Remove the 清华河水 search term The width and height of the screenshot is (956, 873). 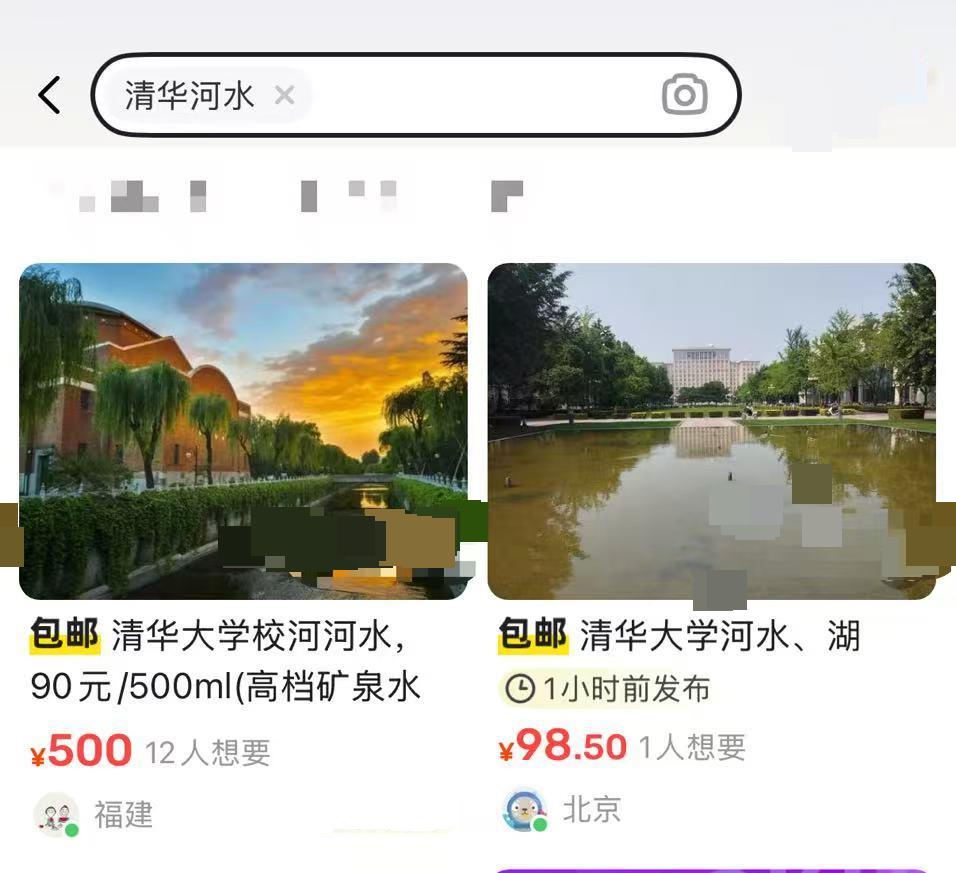pos(284,95)
